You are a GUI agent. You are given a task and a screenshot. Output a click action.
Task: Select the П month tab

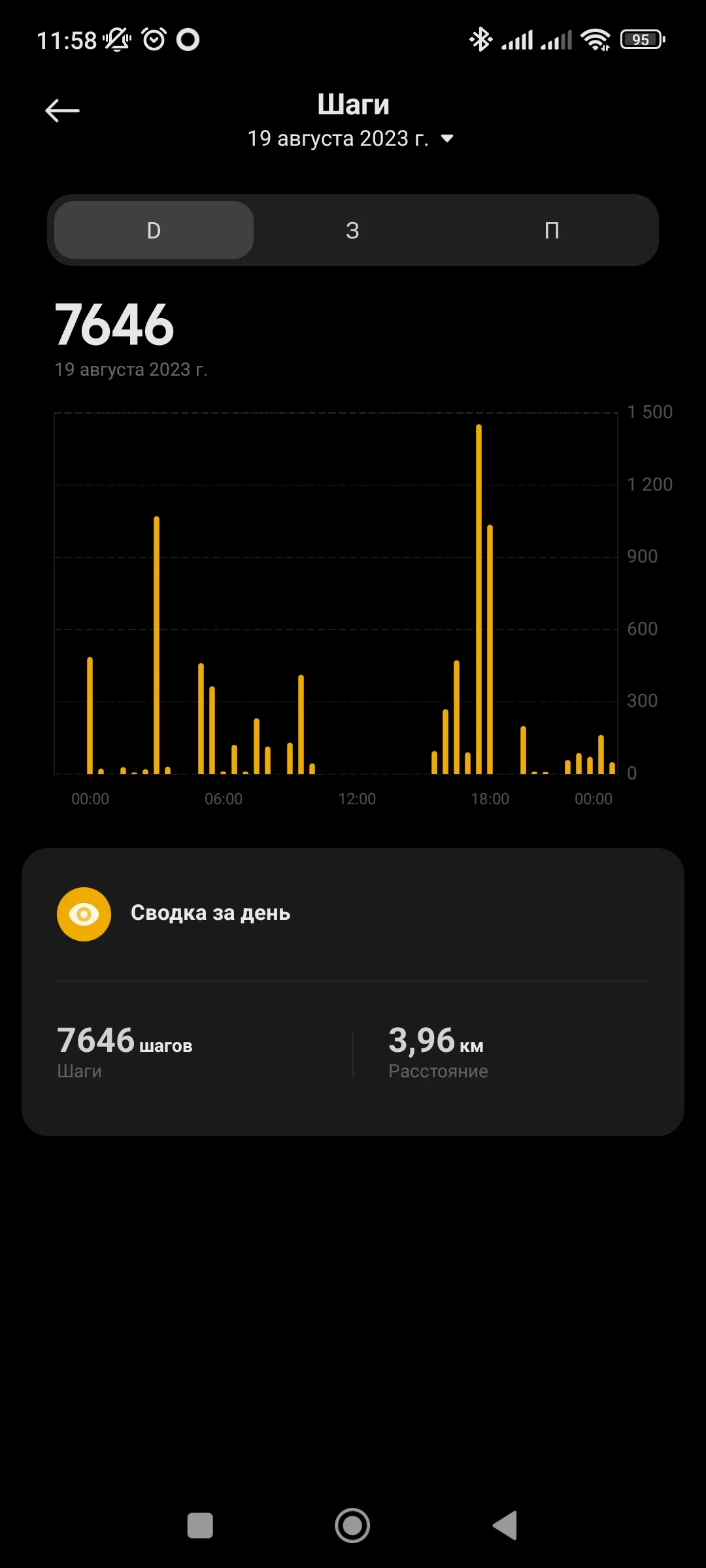click(552, 230)
